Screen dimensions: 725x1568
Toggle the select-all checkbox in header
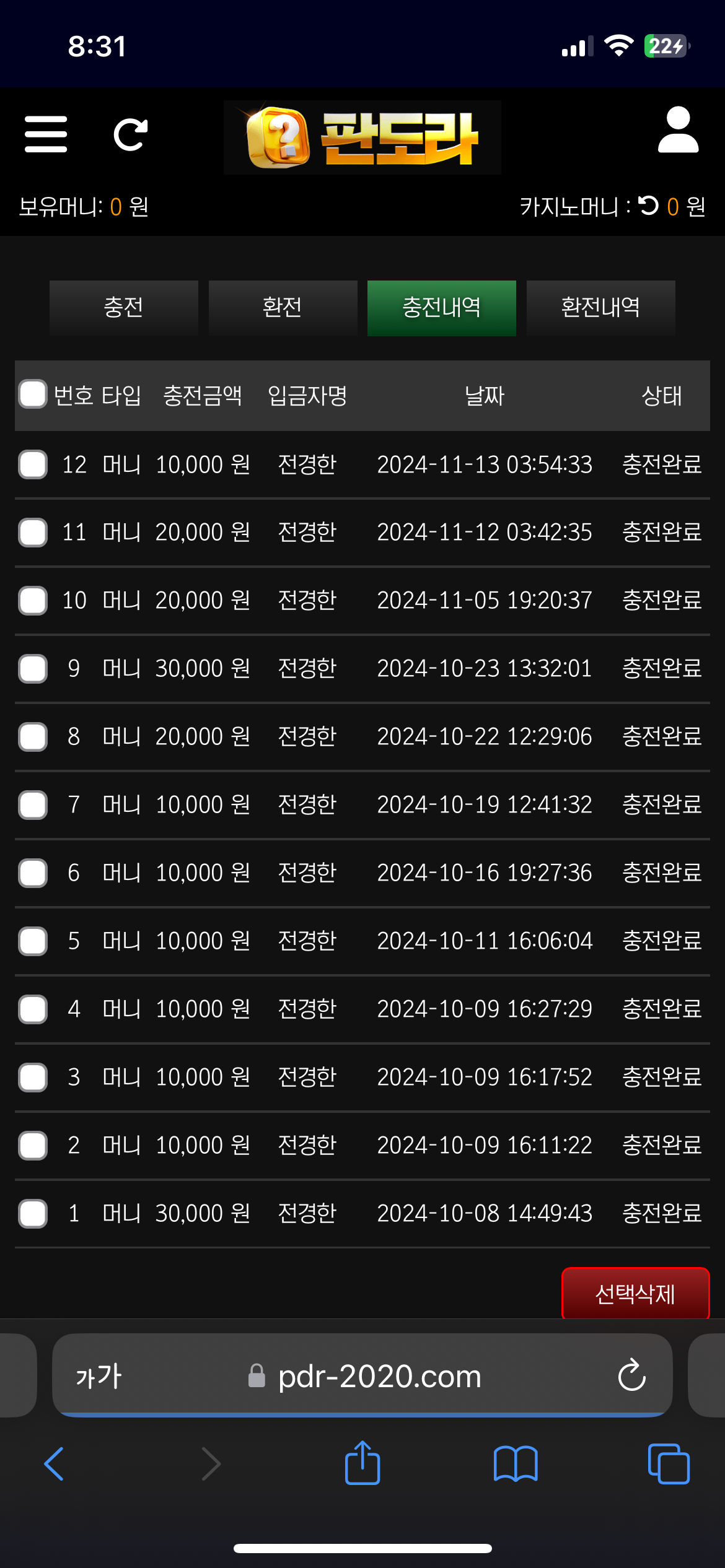tap(33, 394)
